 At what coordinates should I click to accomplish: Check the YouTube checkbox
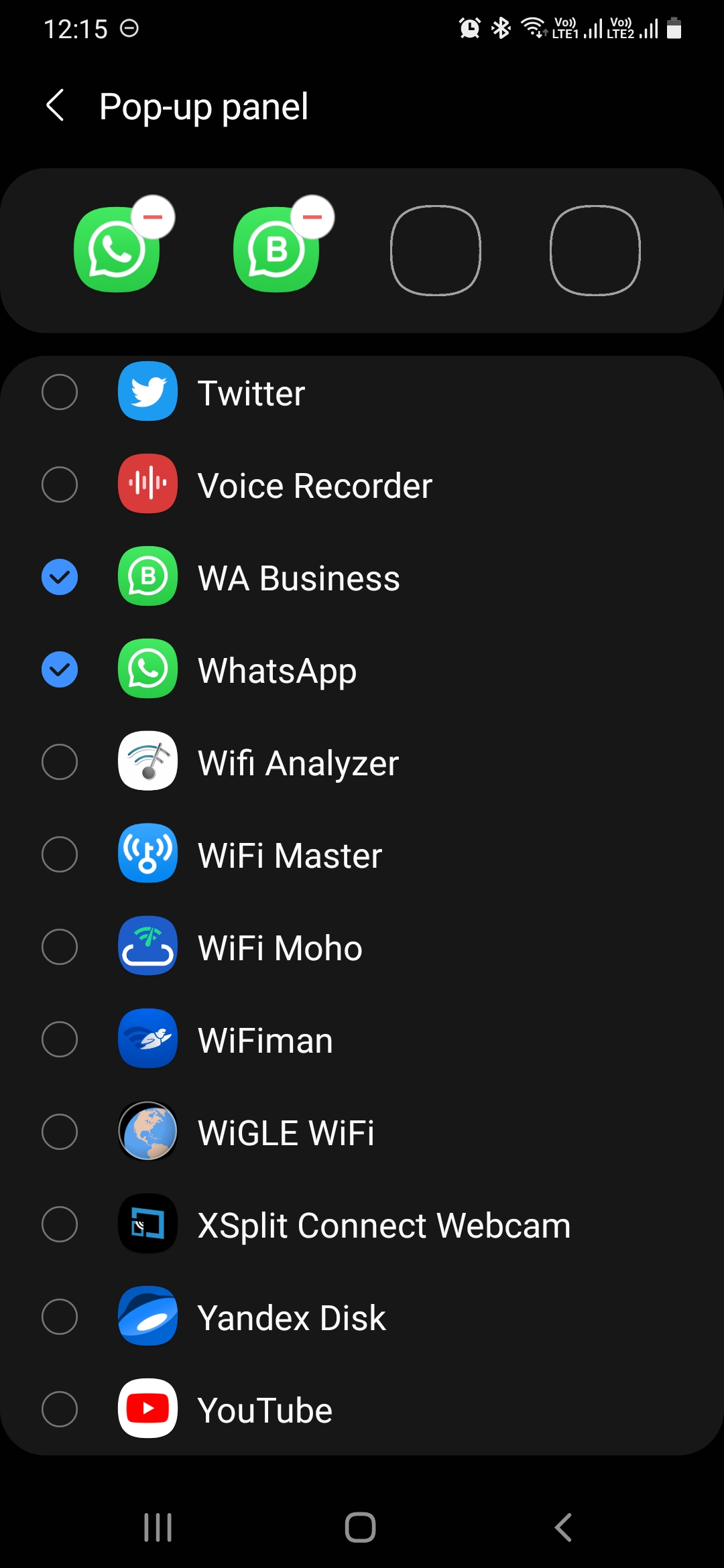click(x=60, y=1409)
